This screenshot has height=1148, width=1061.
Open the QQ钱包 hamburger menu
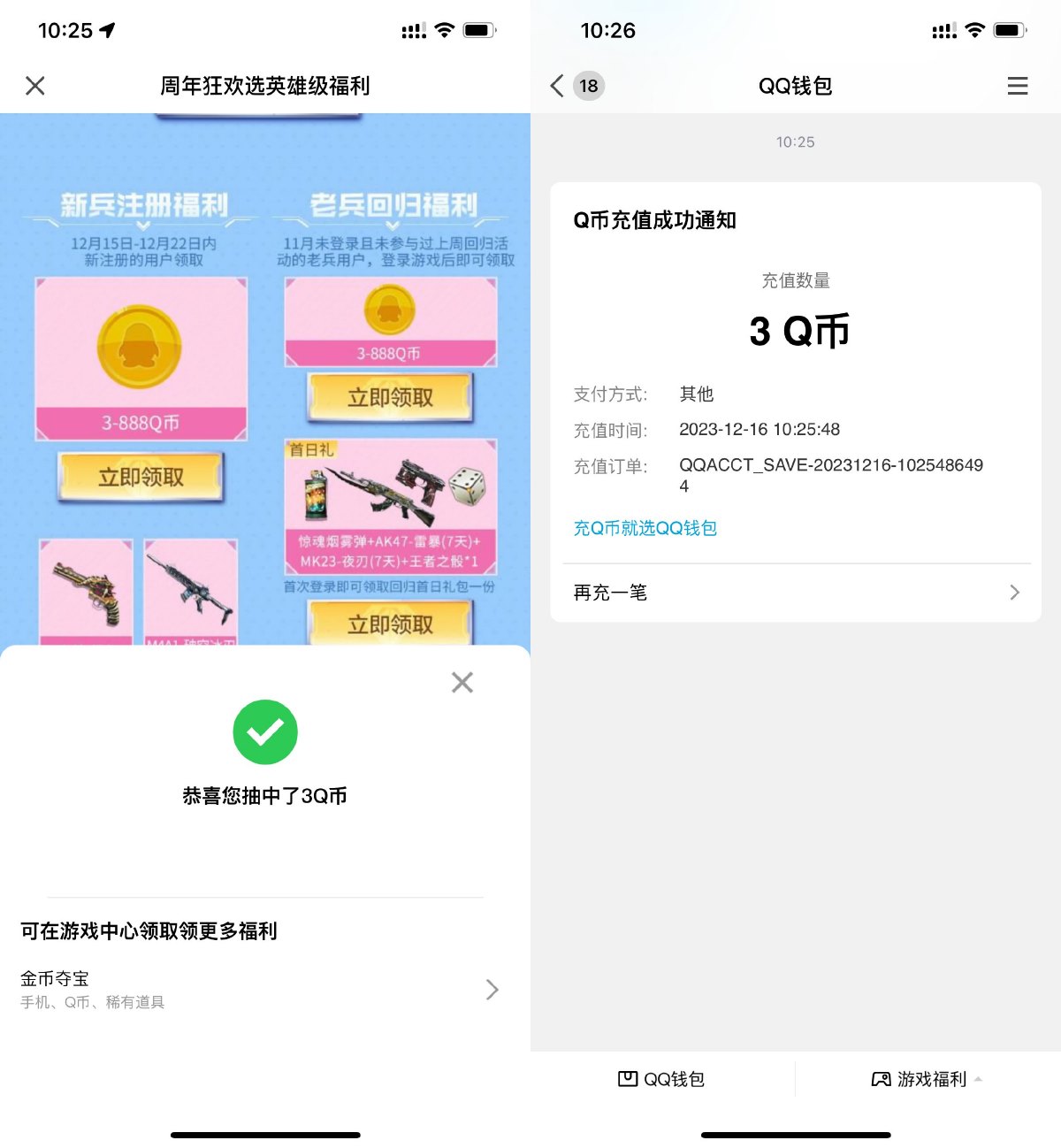[x=1017, y=86]
